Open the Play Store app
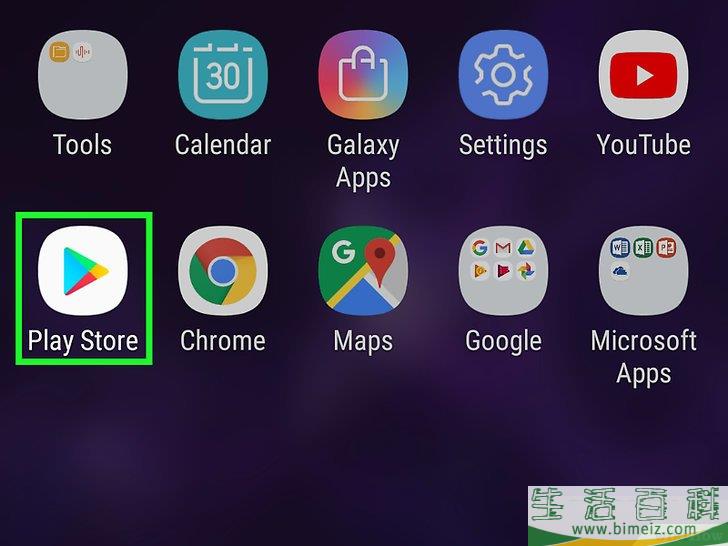Image resolution: width=728 pixels, height=546 pixels. pyautogui.click(x=83, y=272)
